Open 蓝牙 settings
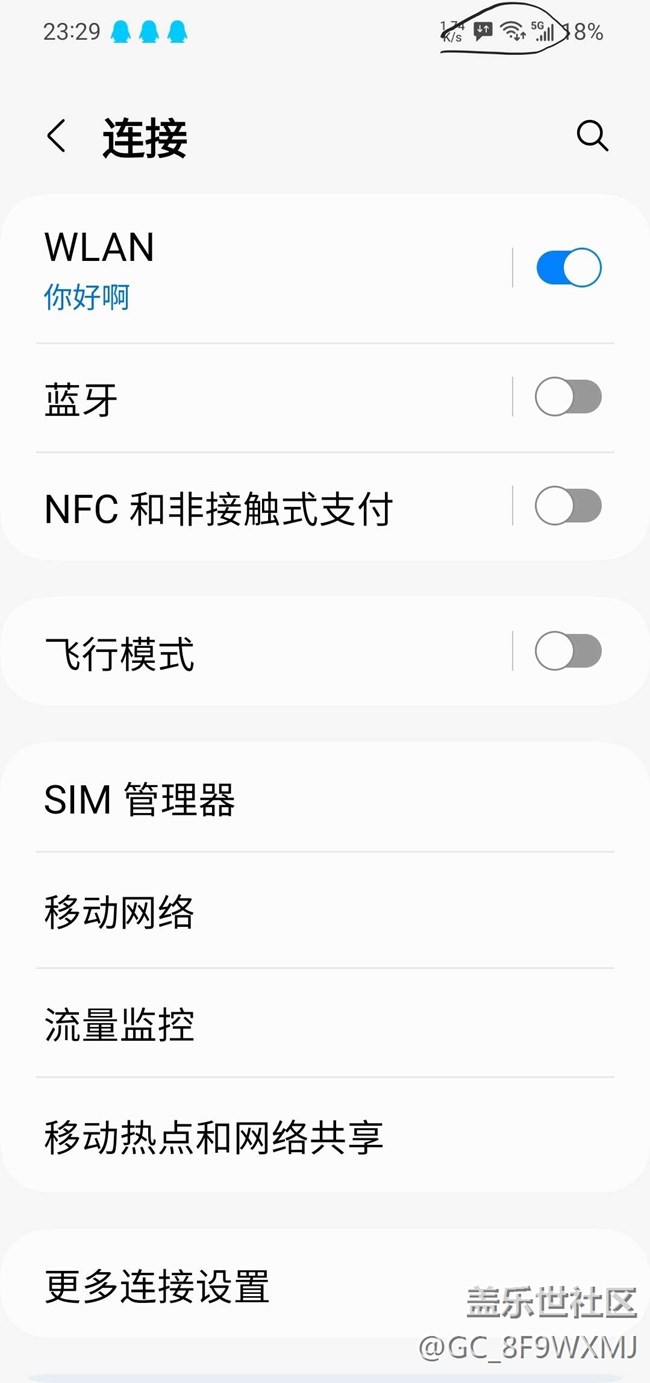The image size is (650, 1383). 250,399
